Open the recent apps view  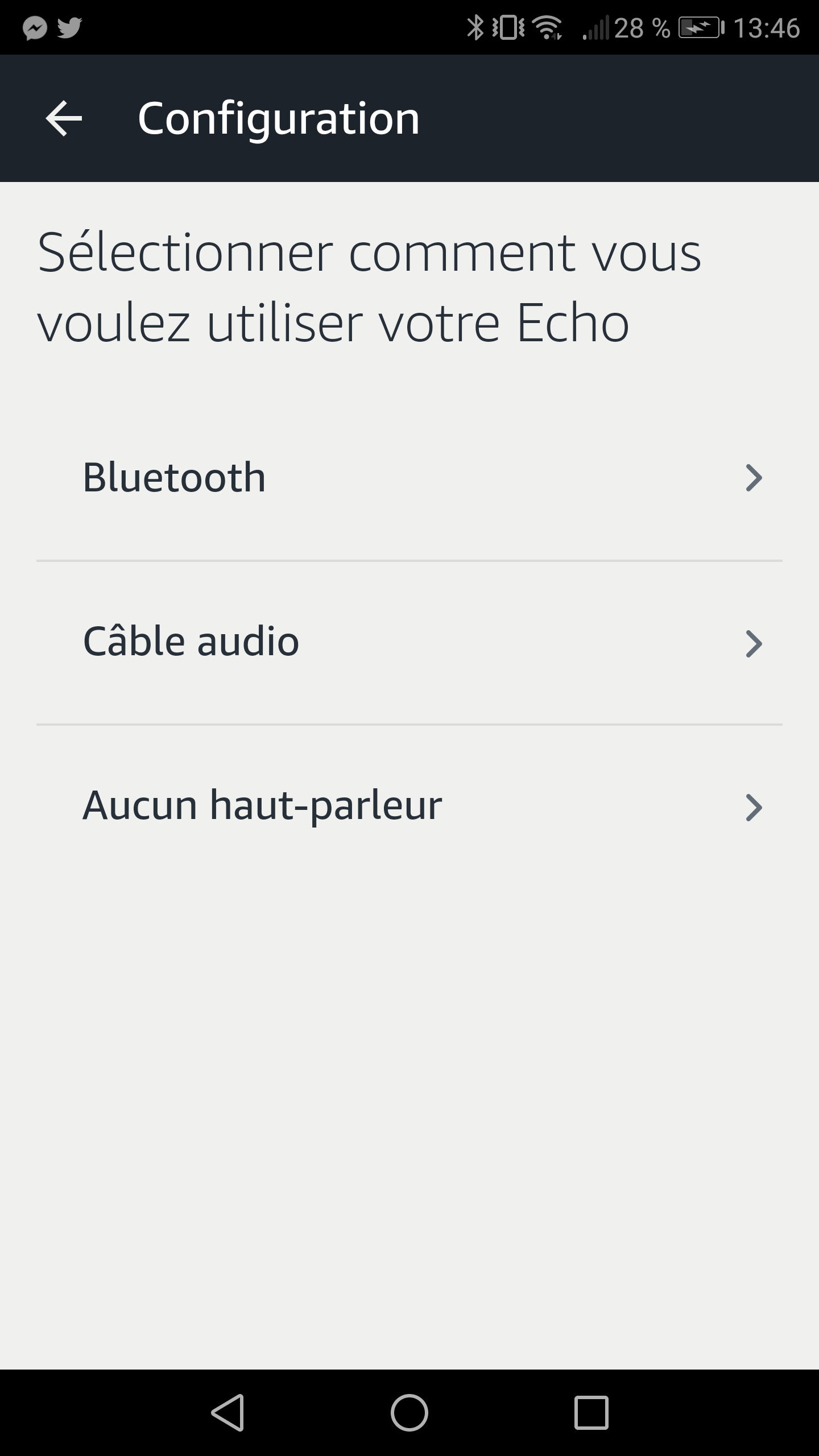(591, 1412)
